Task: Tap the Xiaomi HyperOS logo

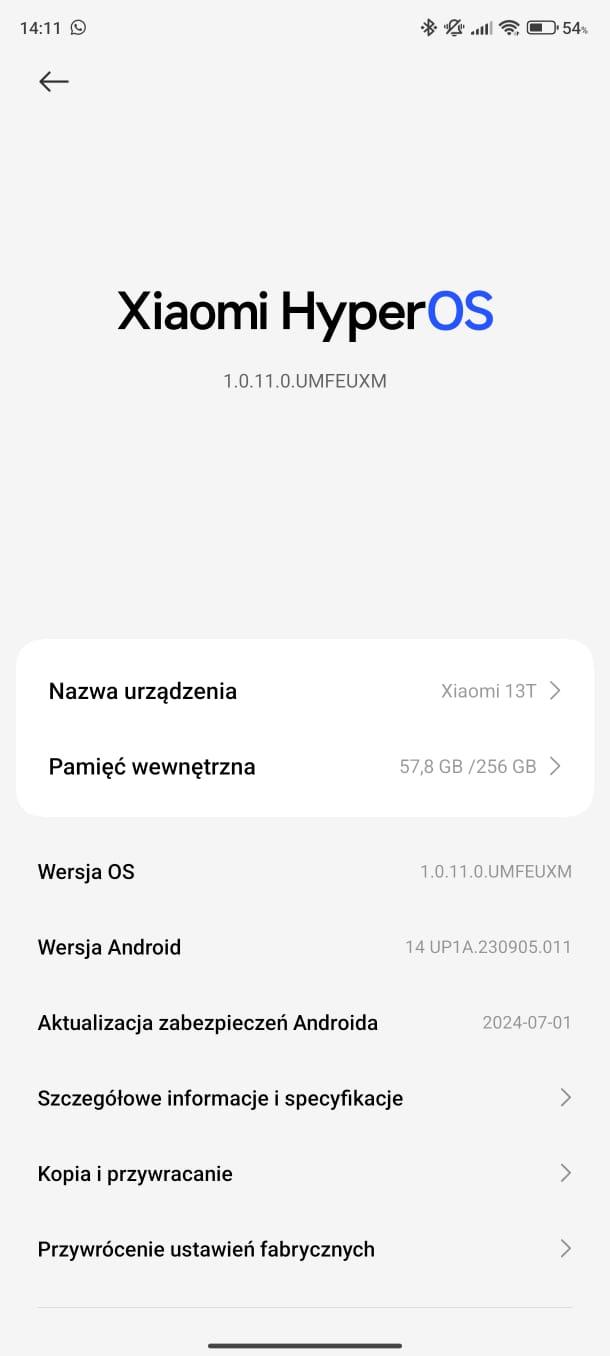Action: click(305, 311)
